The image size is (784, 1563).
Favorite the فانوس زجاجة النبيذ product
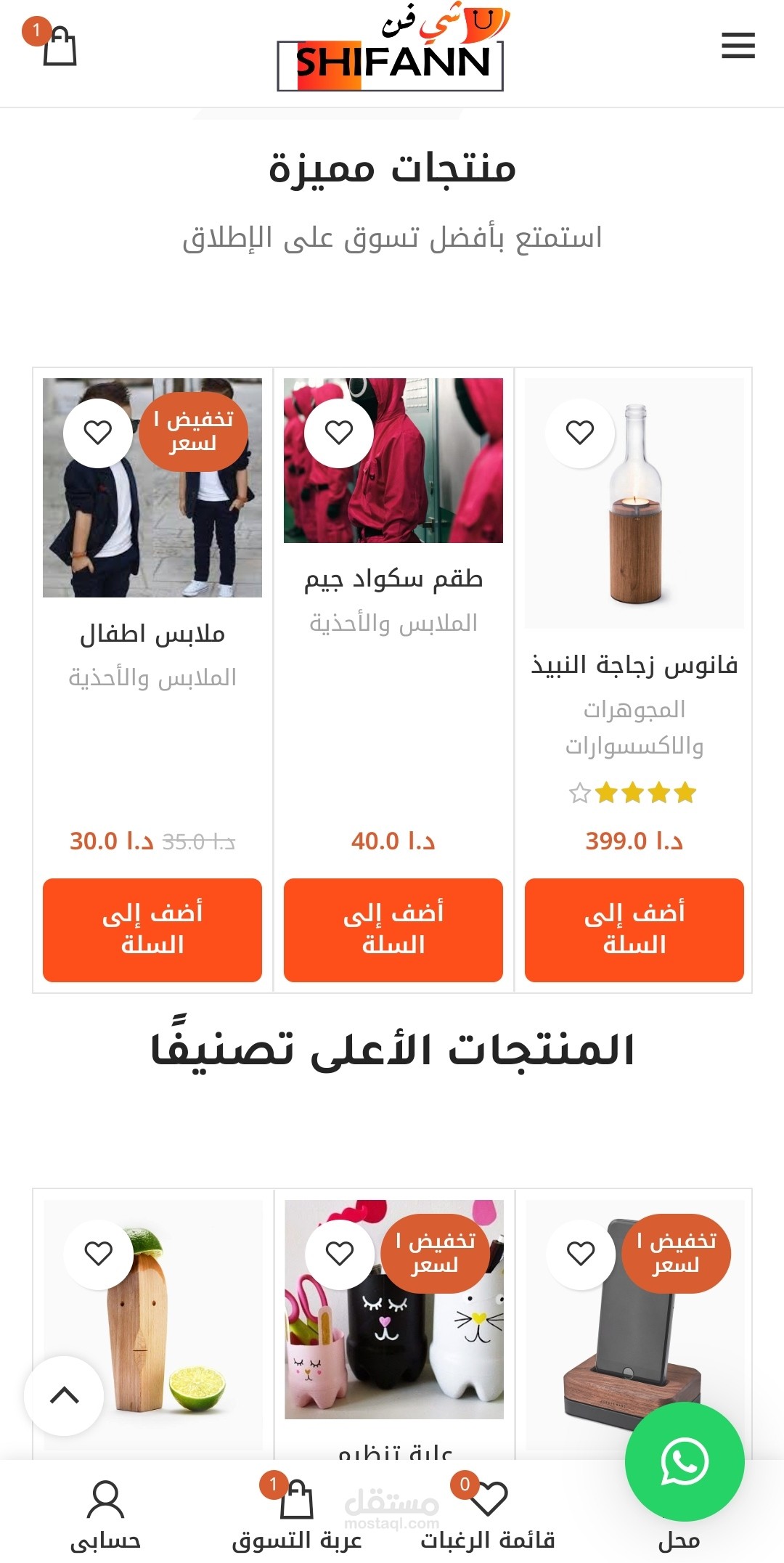pyautogui.click(x=580, y=433)
